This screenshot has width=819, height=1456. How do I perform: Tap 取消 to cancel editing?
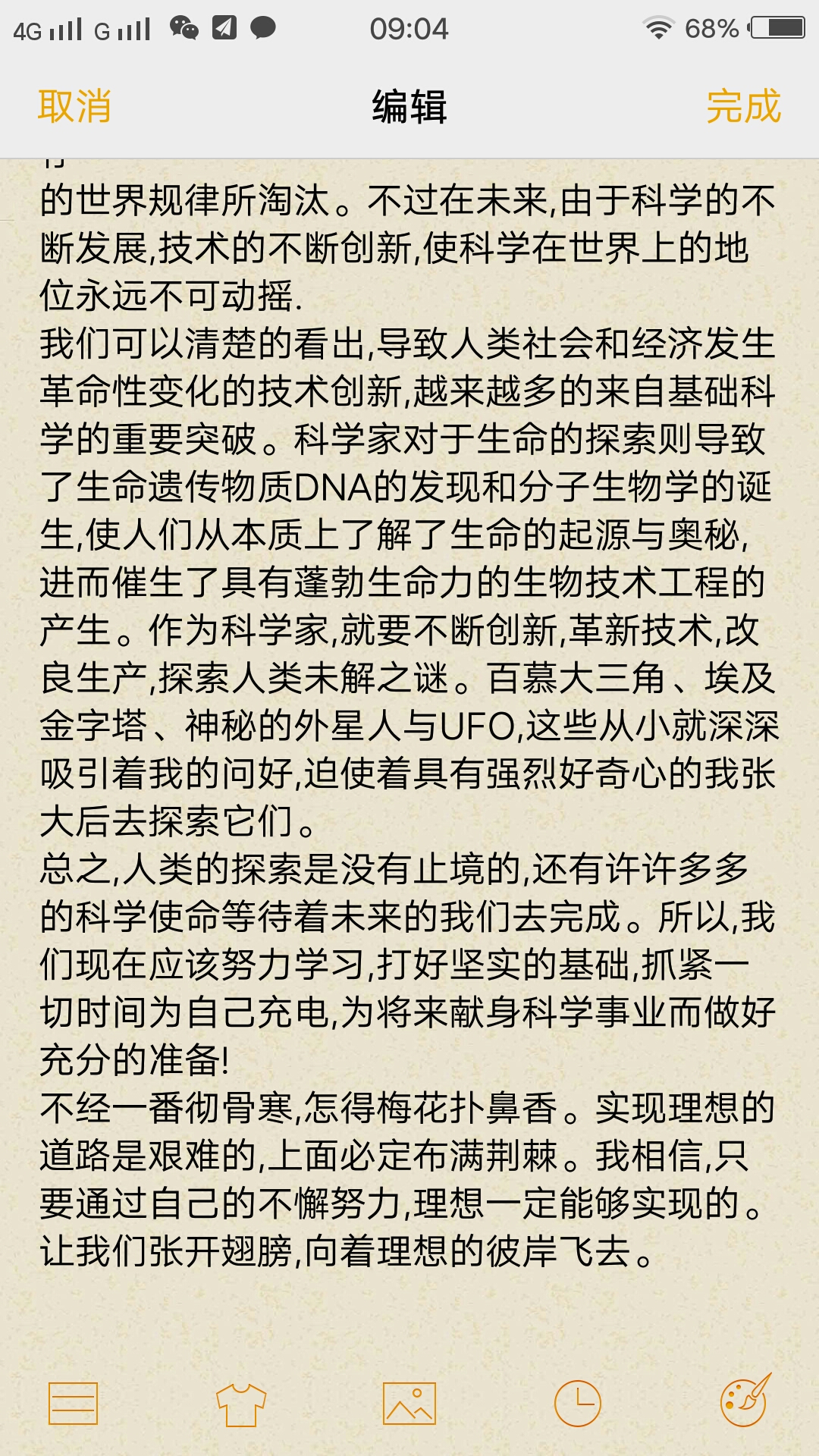(74, 106)
